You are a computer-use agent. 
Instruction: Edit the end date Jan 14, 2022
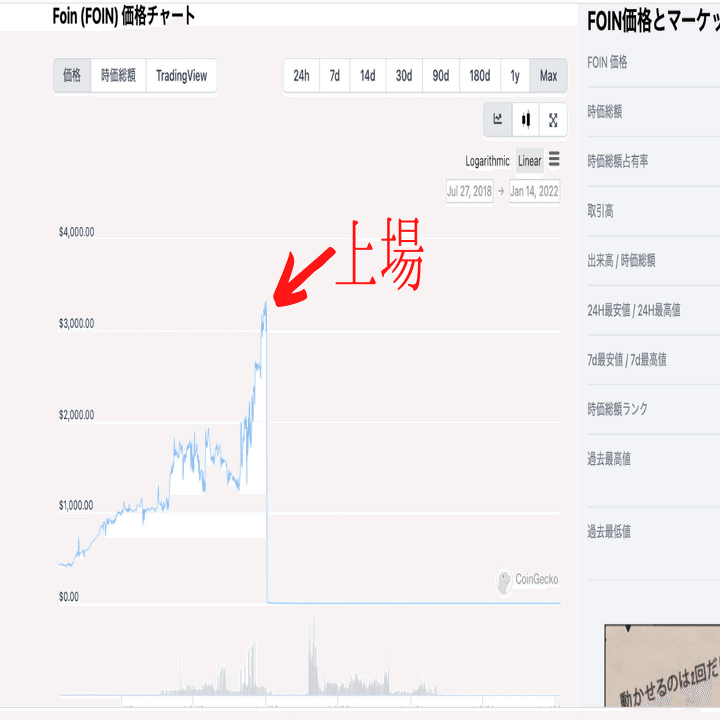point(534,191)
